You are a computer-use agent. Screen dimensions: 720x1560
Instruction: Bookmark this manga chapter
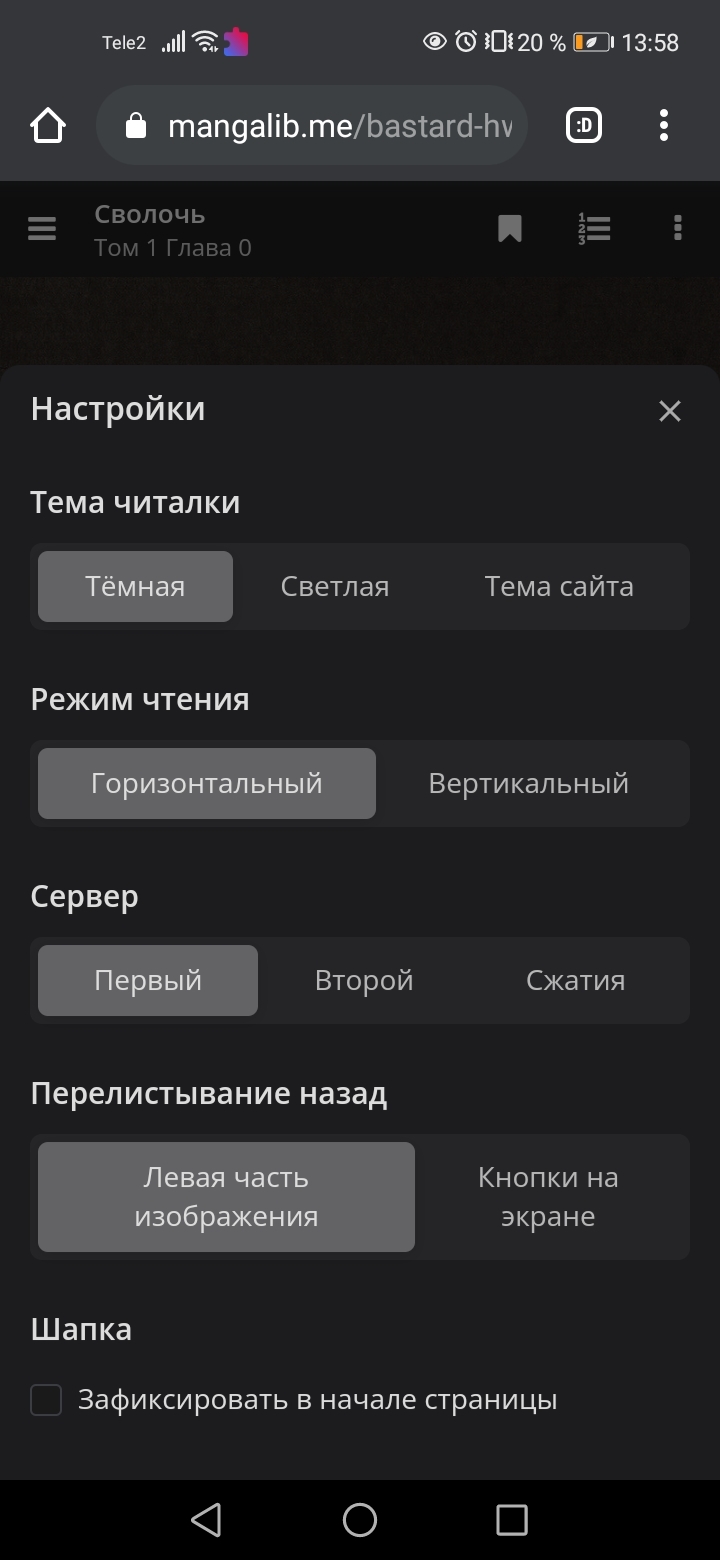click(510, 229)
